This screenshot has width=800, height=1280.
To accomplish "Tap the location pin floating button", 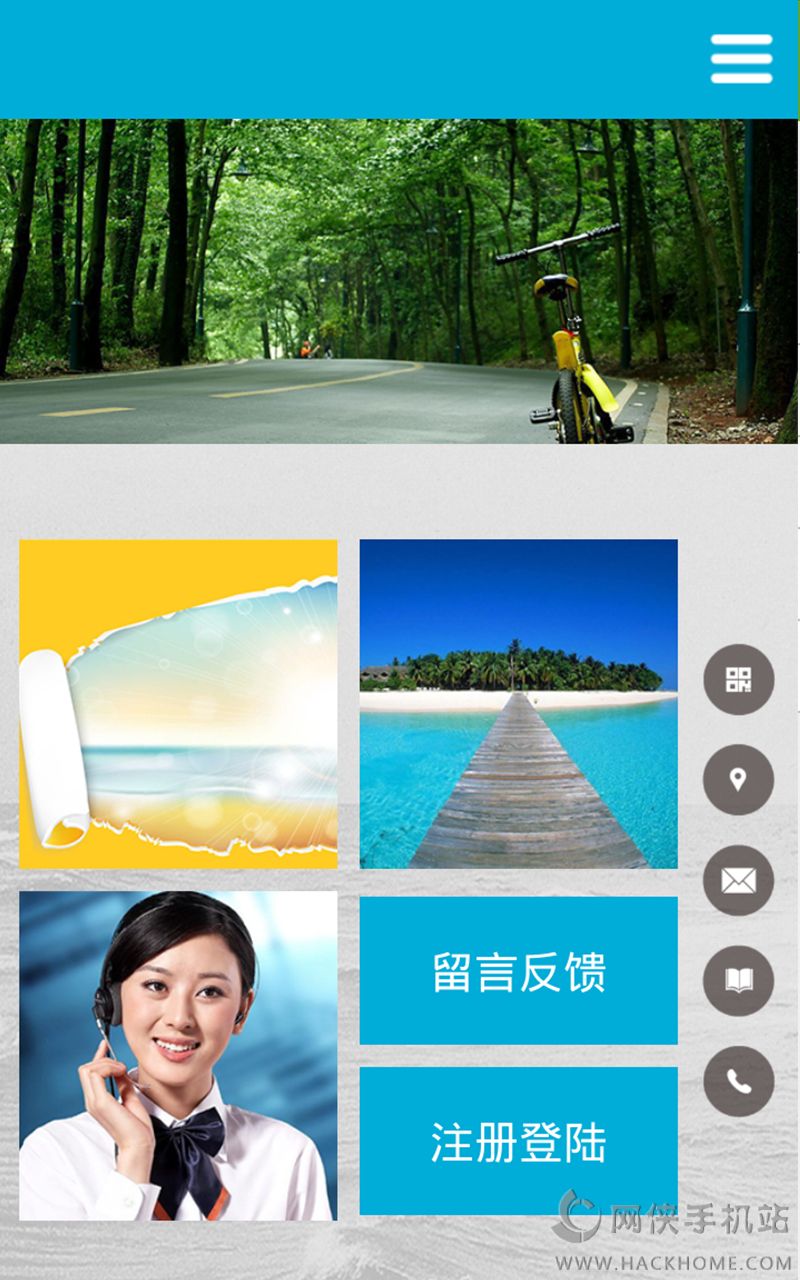I will [738, 779].
